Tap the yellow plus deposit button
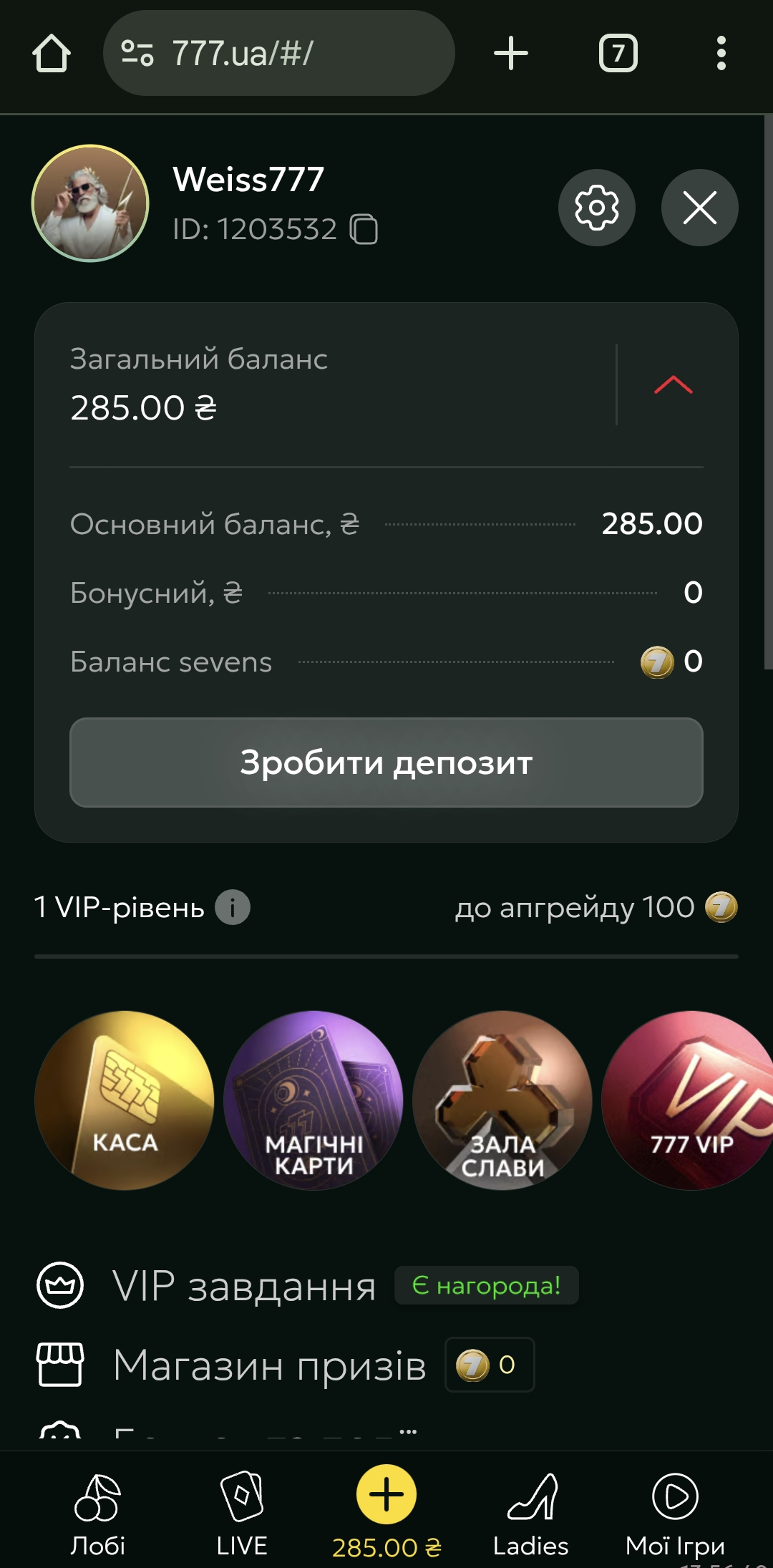This screenshot has width=773, height=1568. point(386,1495)
